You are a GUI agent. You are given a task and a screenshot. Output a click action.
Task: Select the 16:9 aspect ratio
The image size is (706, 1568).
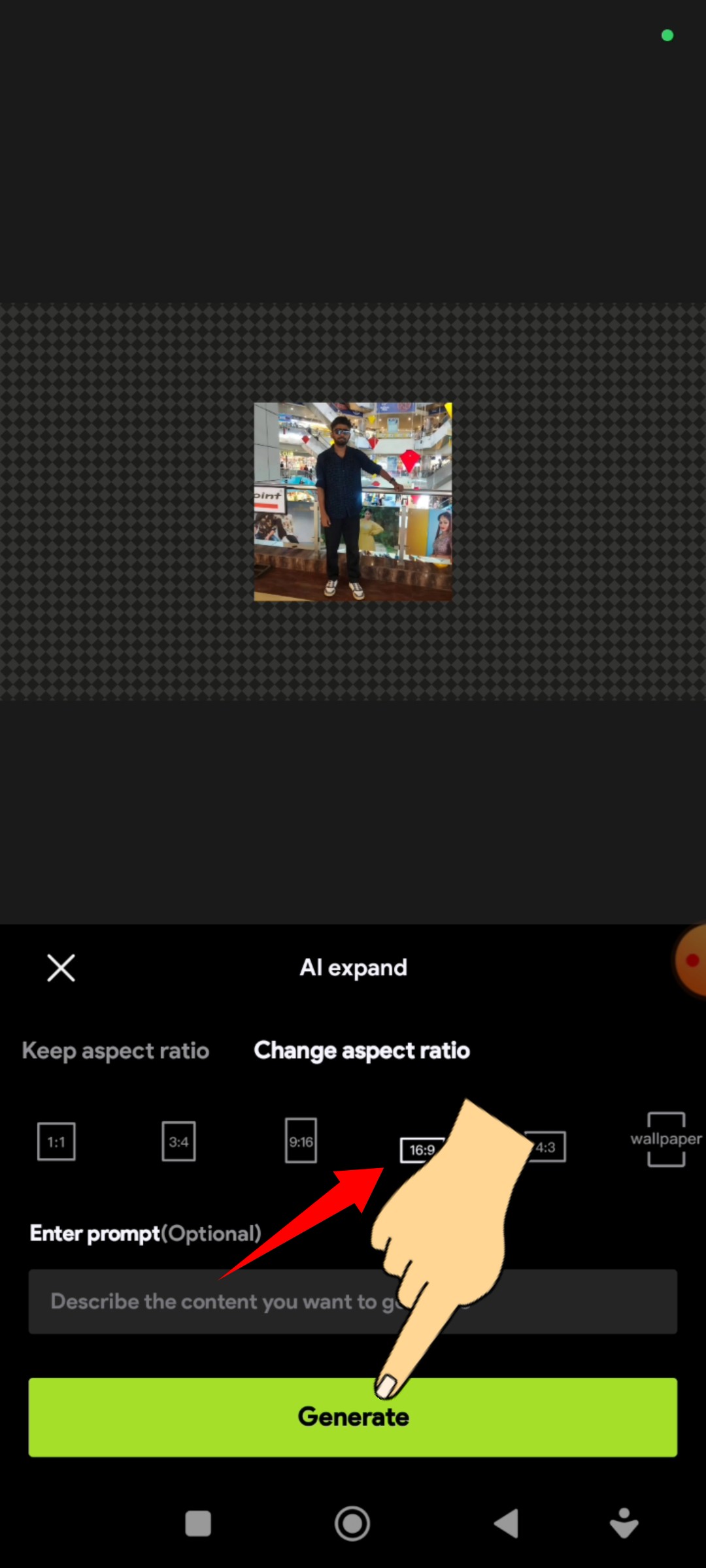420,1150
